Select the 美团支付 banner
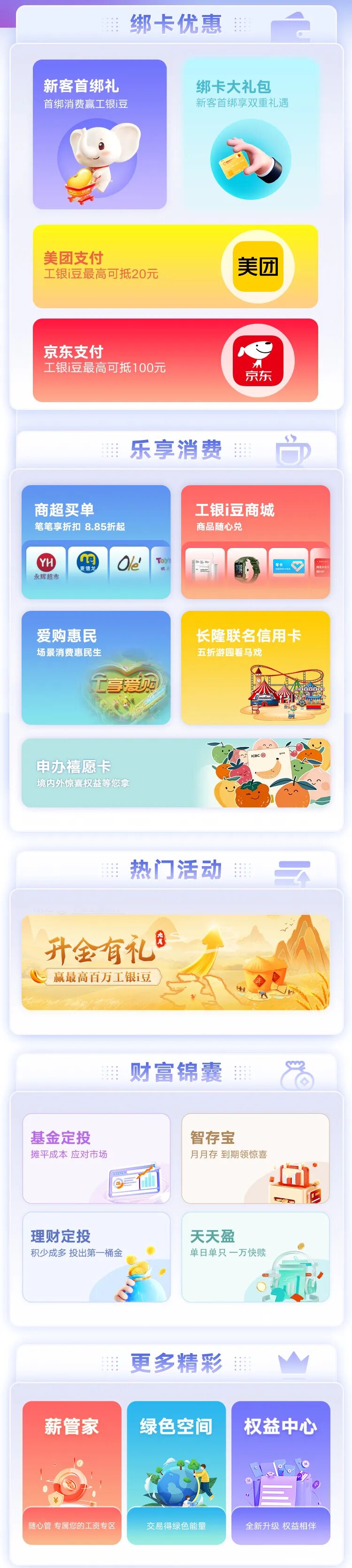This screenshot has width=352, height=1568. [x=176, y=266]
